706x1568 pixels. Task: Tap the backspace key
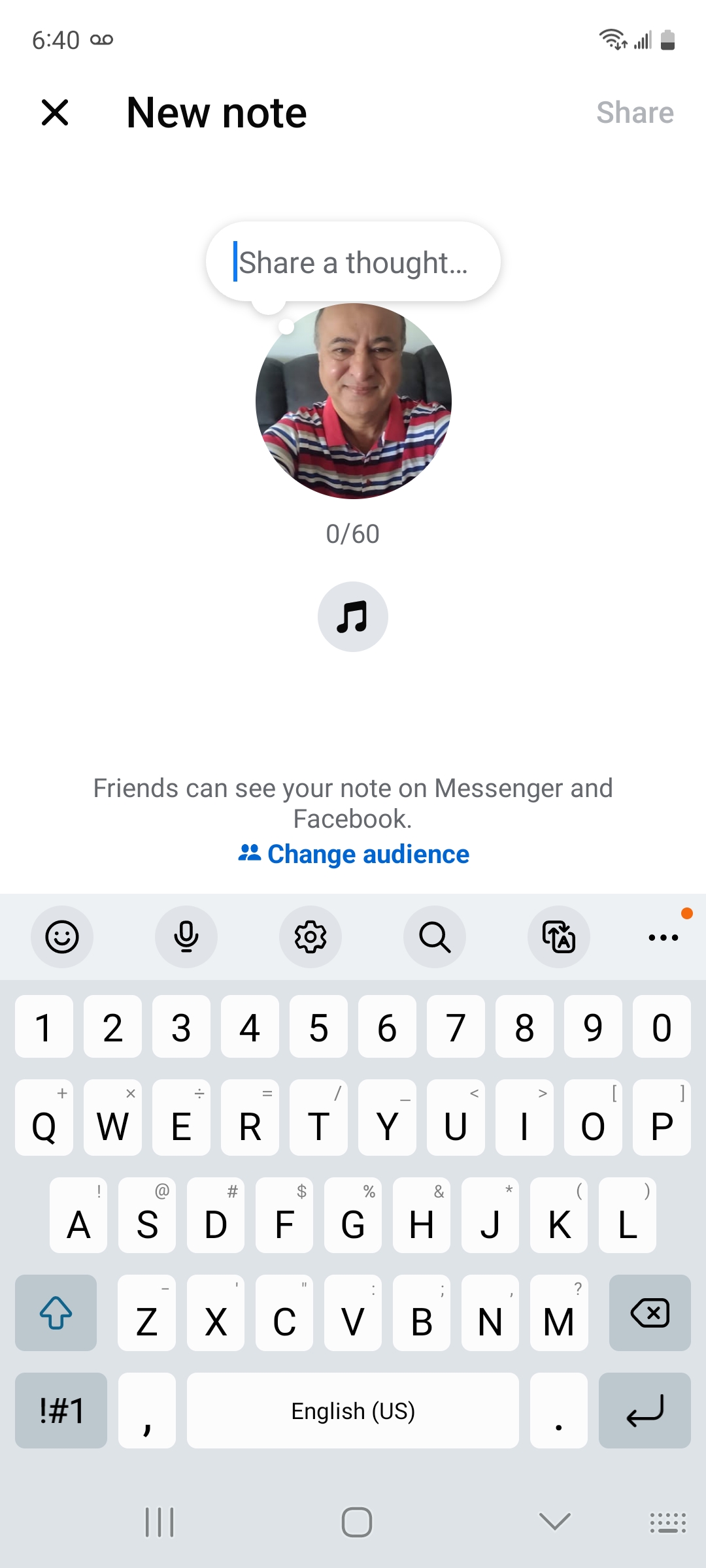pos(650,1313)
